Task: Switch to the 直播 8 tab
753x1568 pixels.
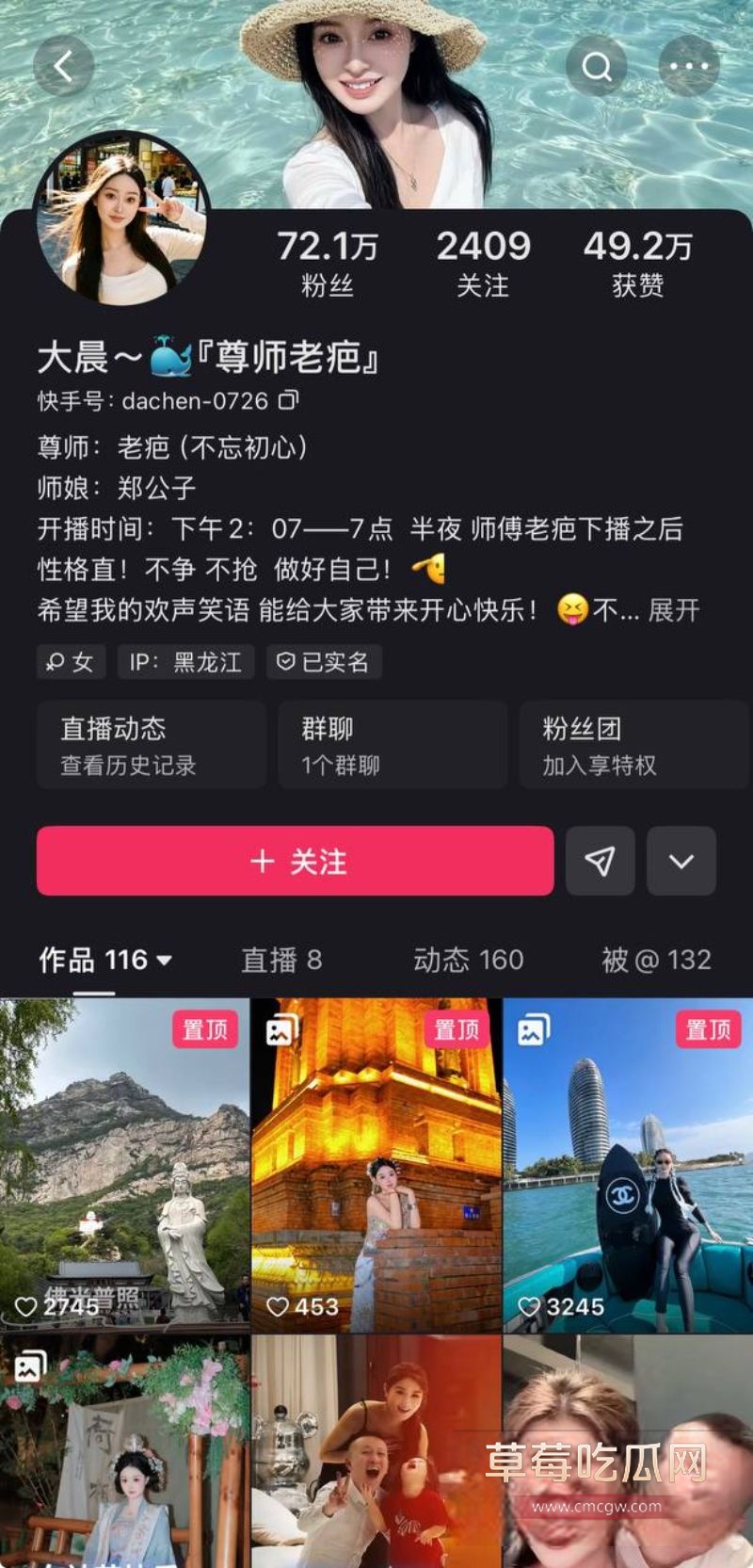Action: click(282, 960)
